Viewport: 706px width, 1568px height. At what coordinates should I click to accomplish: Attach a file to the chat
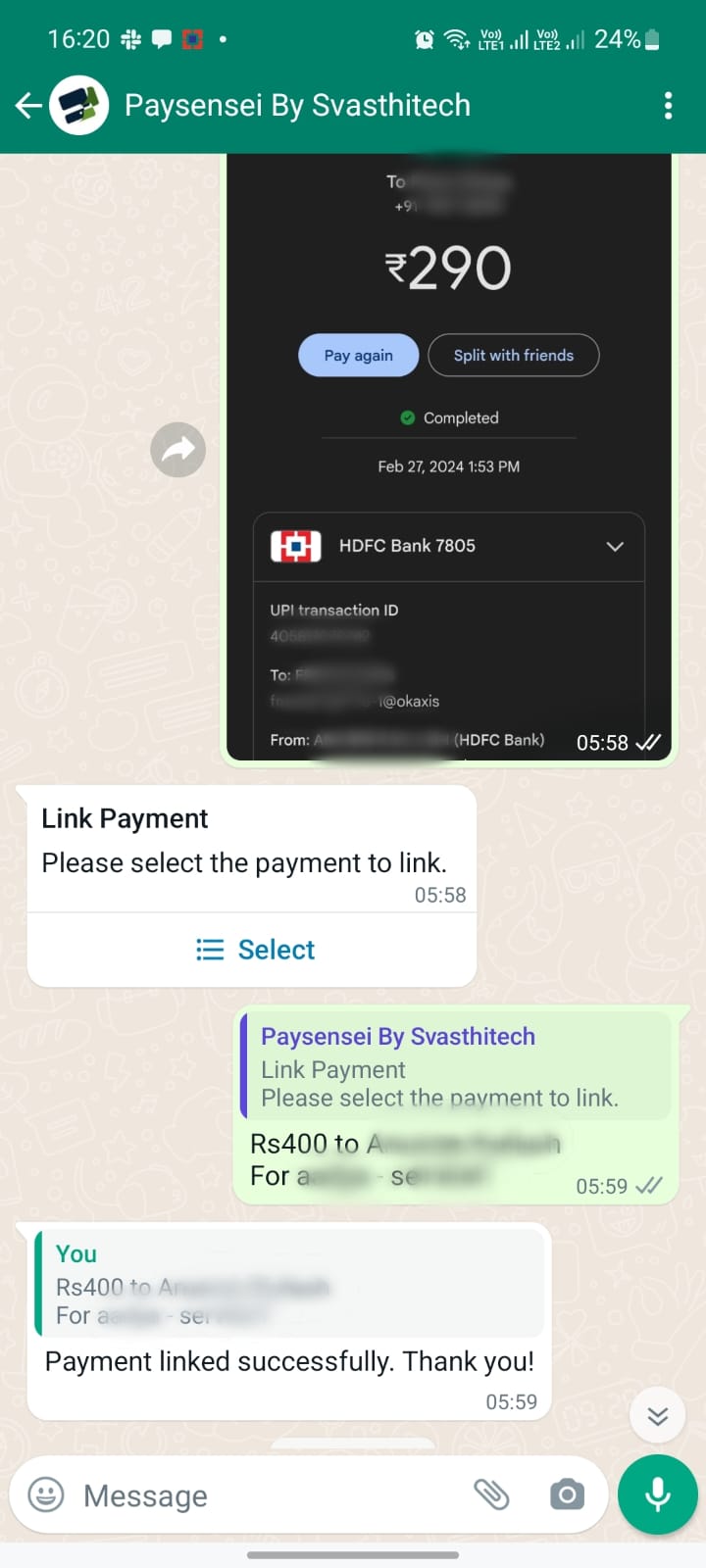point(491,1494)
